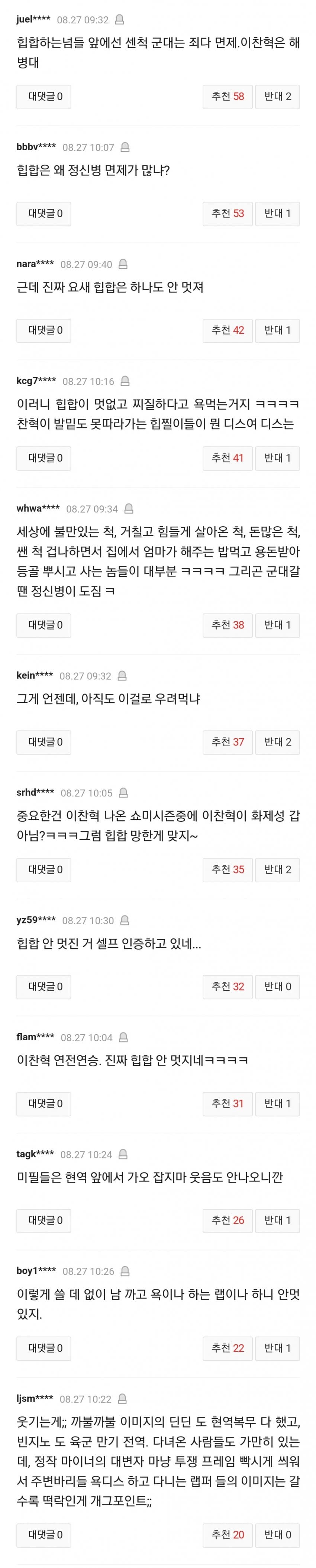Image resolution: width=316 pixels, height=1568 pixels.
Task: Downvote juel****'s comment
Action: coord(277,96)
